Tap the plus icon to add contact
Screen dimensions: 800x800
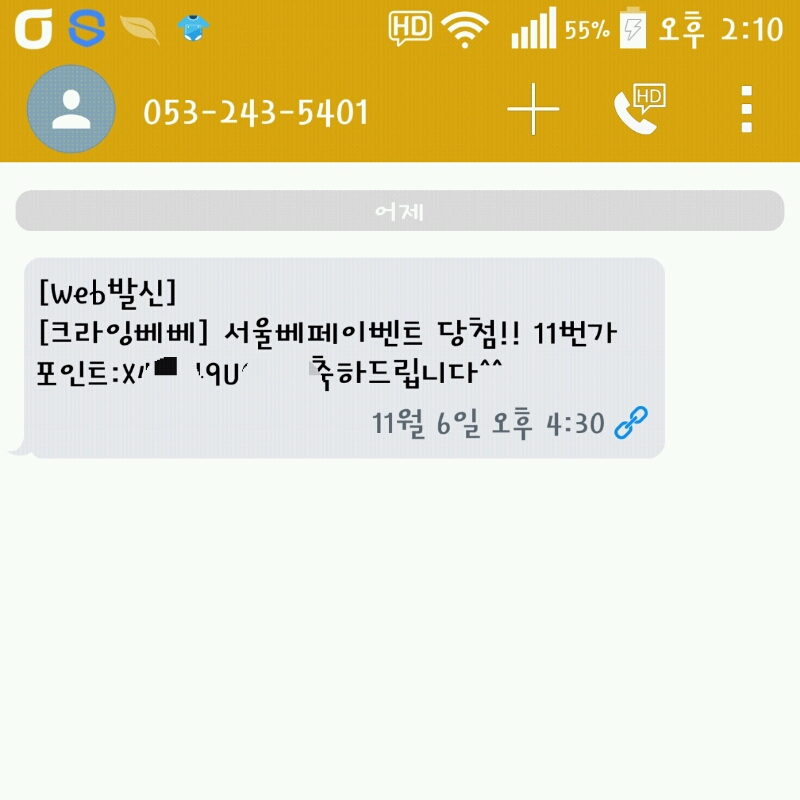click(533, 109)
